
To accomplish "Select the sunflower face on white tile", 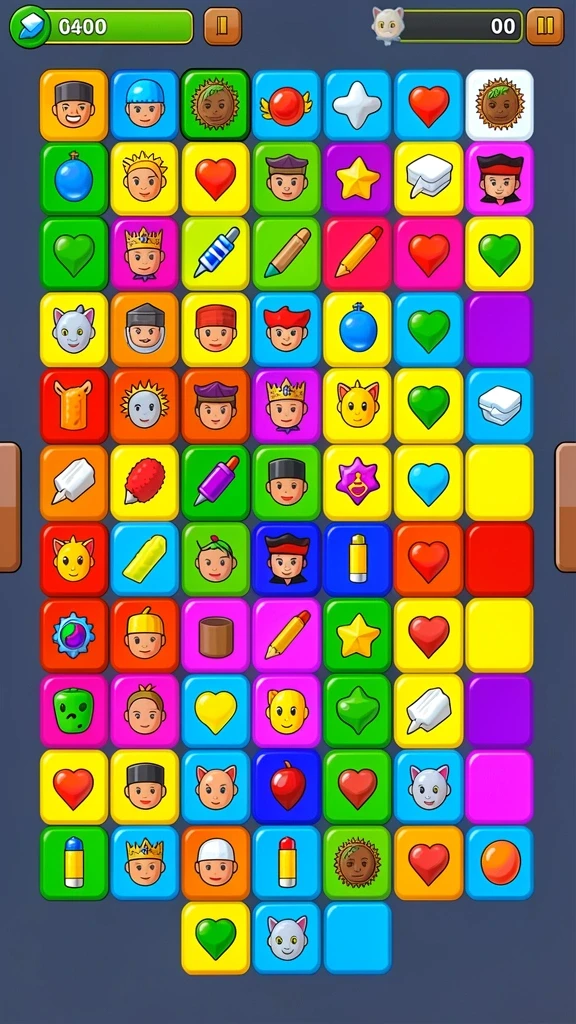I will 500,105.
